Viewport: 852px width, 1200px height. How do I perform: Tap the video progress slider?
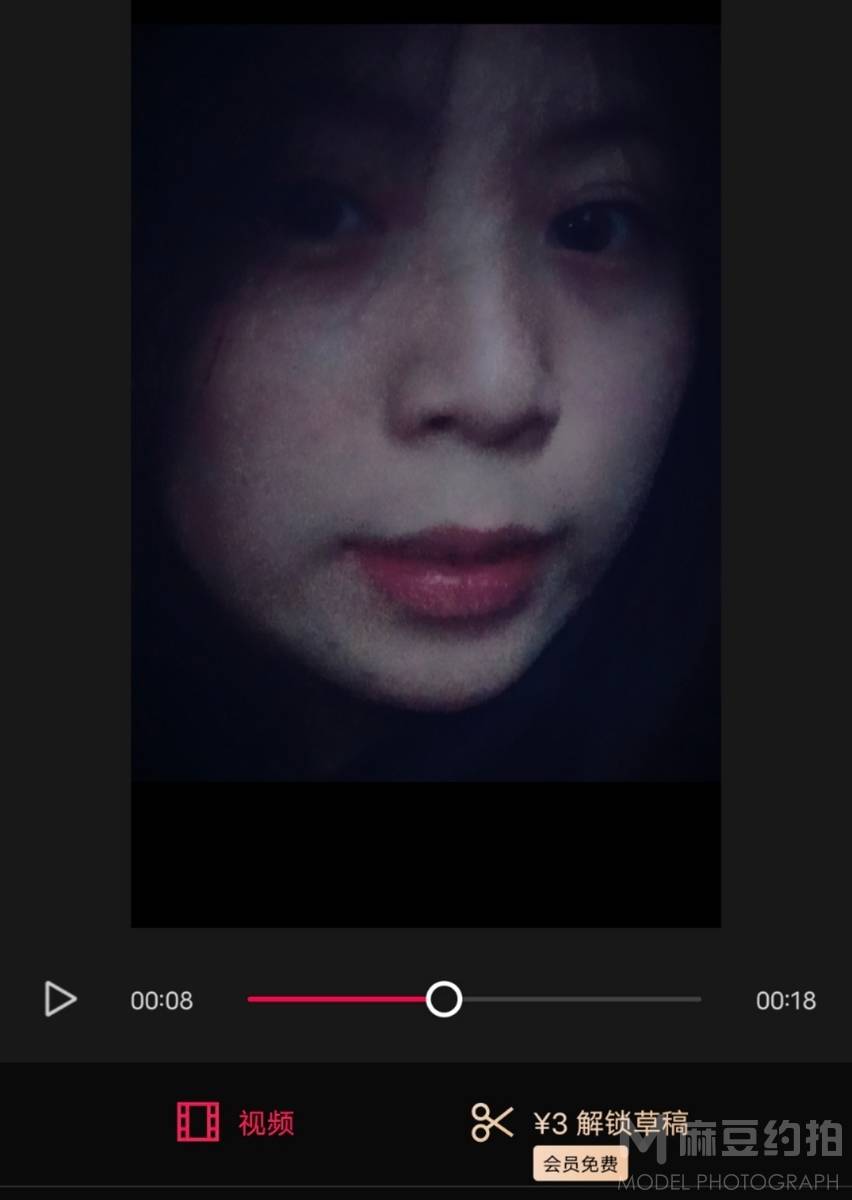point(443,999)
